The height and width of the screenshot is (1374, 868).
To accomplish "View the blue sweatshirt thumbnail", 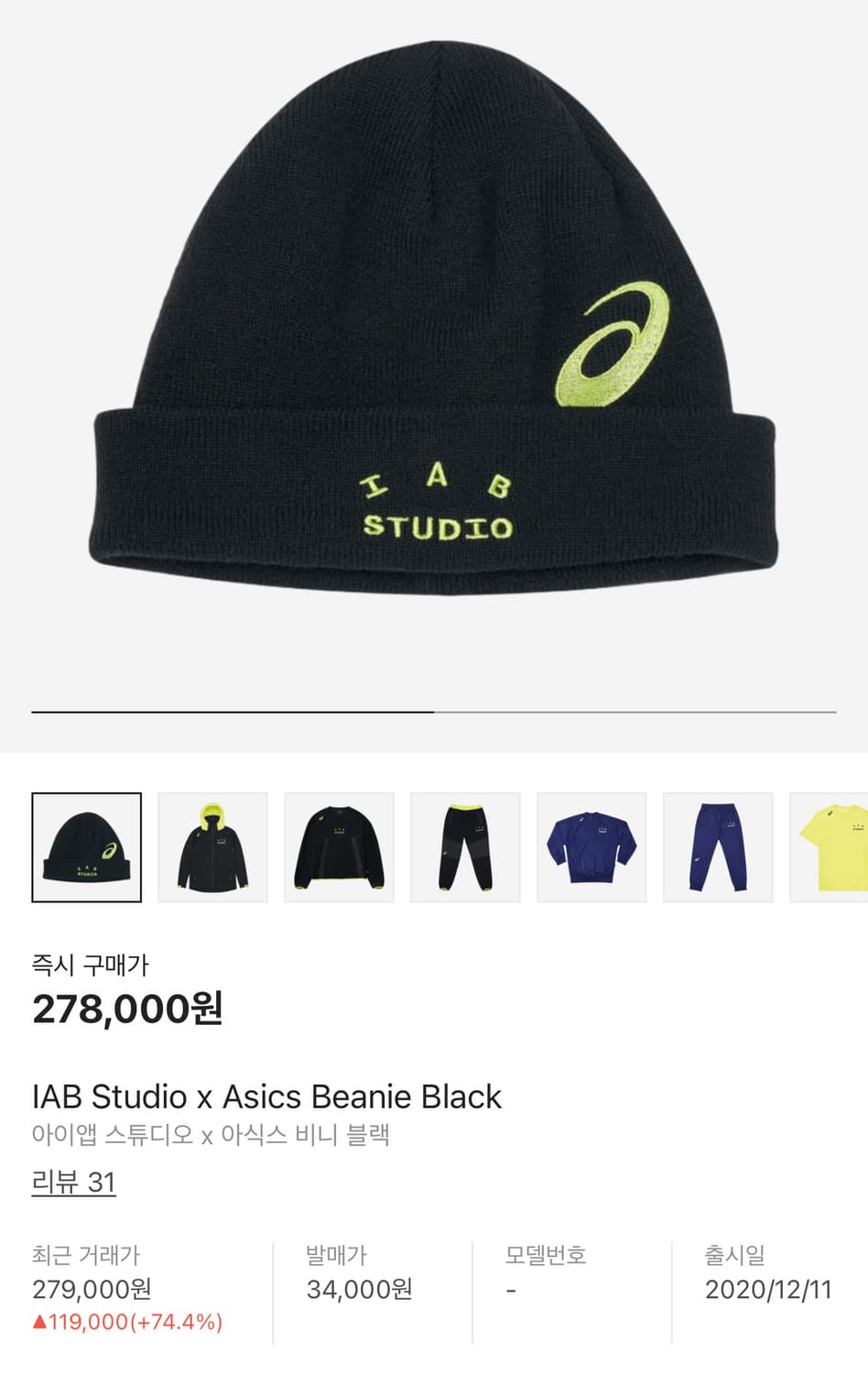I will point(591,845).
